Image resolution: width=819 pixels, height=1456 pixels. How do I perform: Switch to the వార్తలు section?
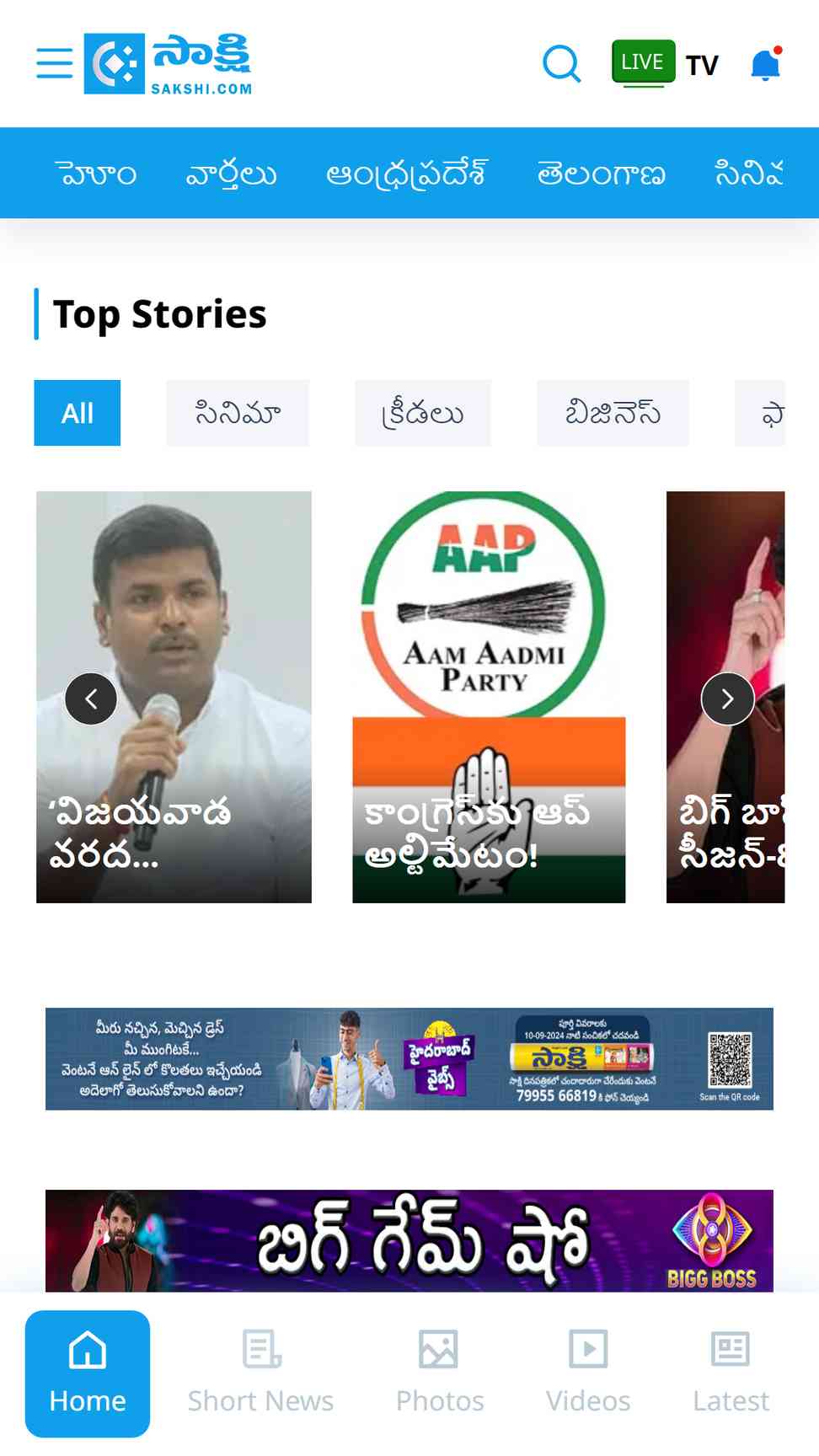click(x=231, y=174)
